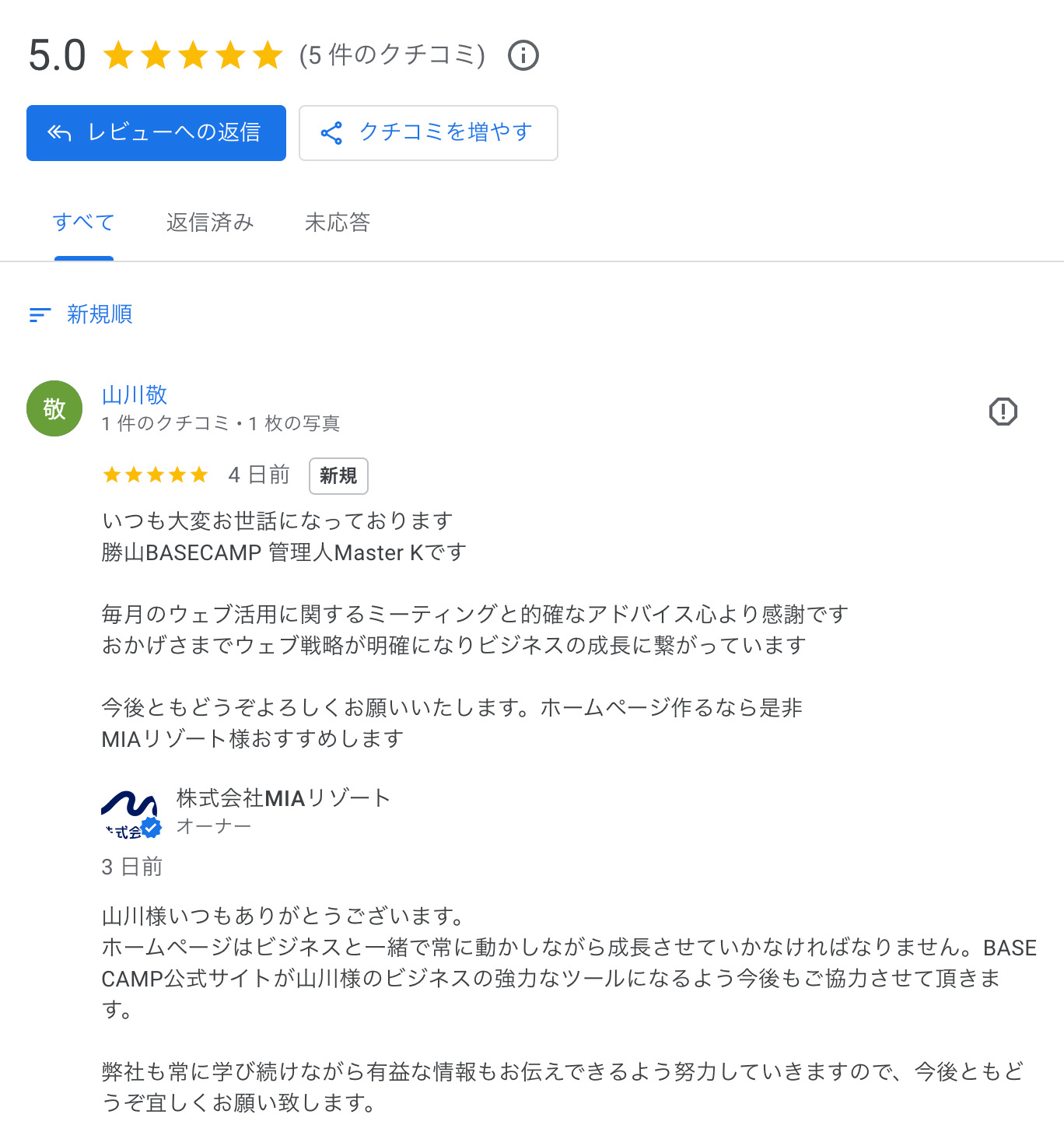Image resolution: width=1064 pixels, height=1139 pixels.
Task: Report the review by 山川敬
Action: pyautogui.click(x=1003, y=412)
